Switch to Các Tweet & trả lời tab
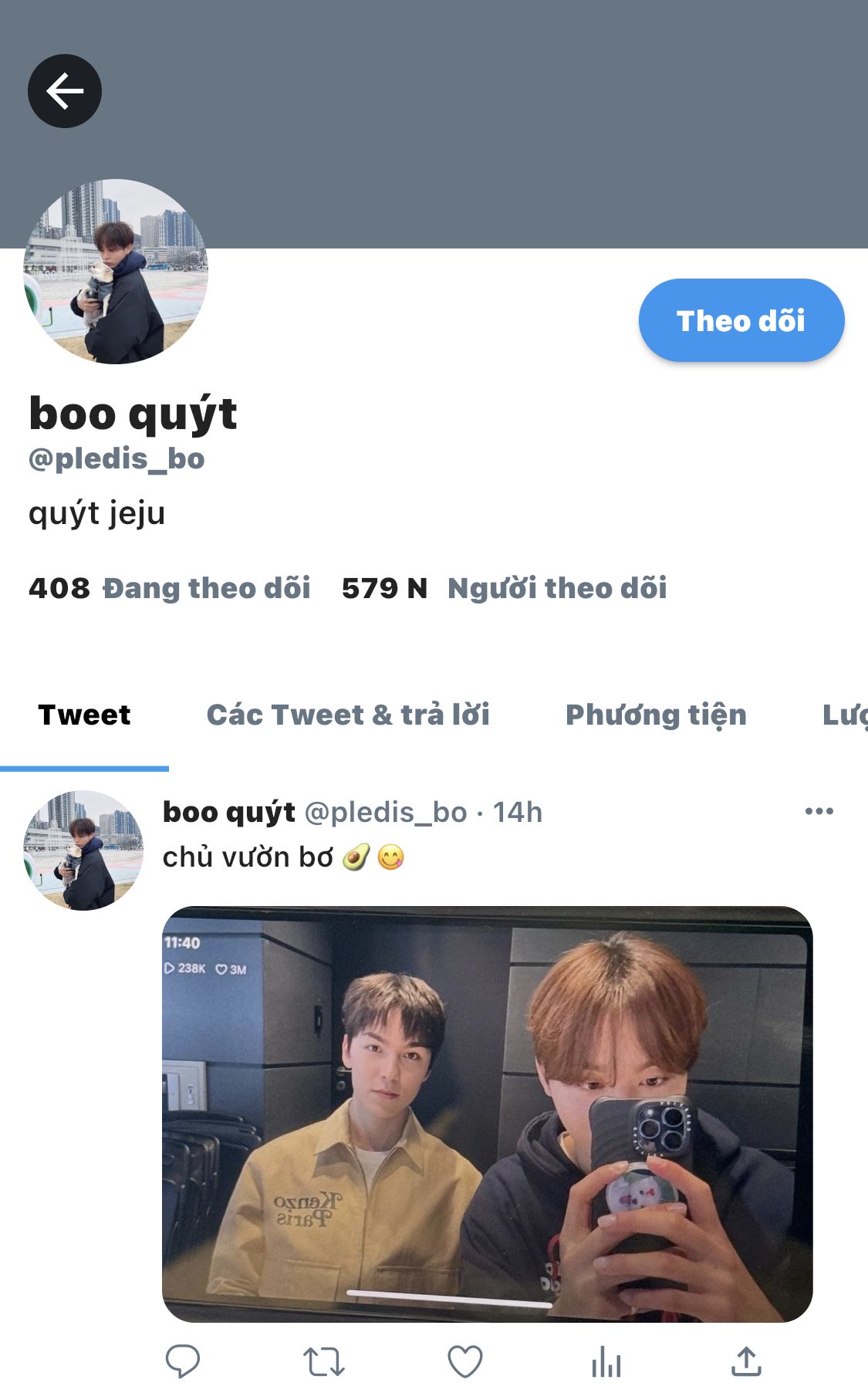Image resolution: width=868 pixels, height=1393 pixels. tap(348, 715)
